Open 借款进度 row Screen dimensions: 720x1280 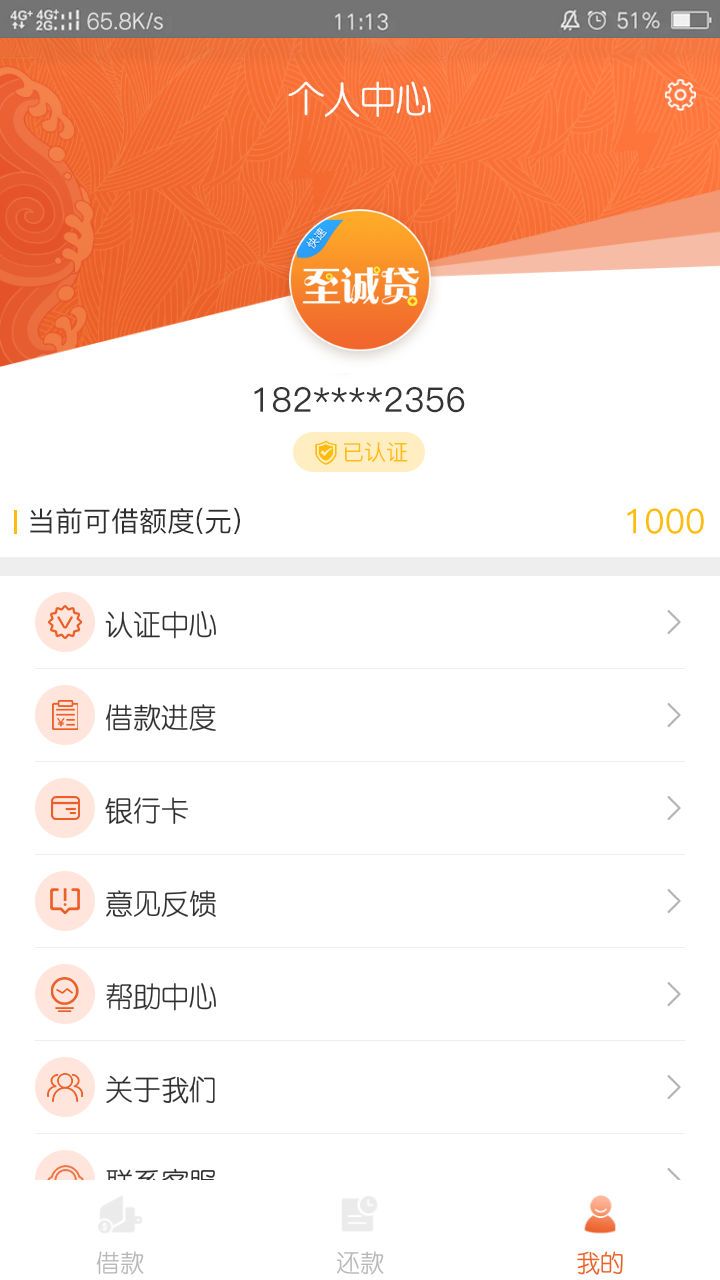point(360,716)
